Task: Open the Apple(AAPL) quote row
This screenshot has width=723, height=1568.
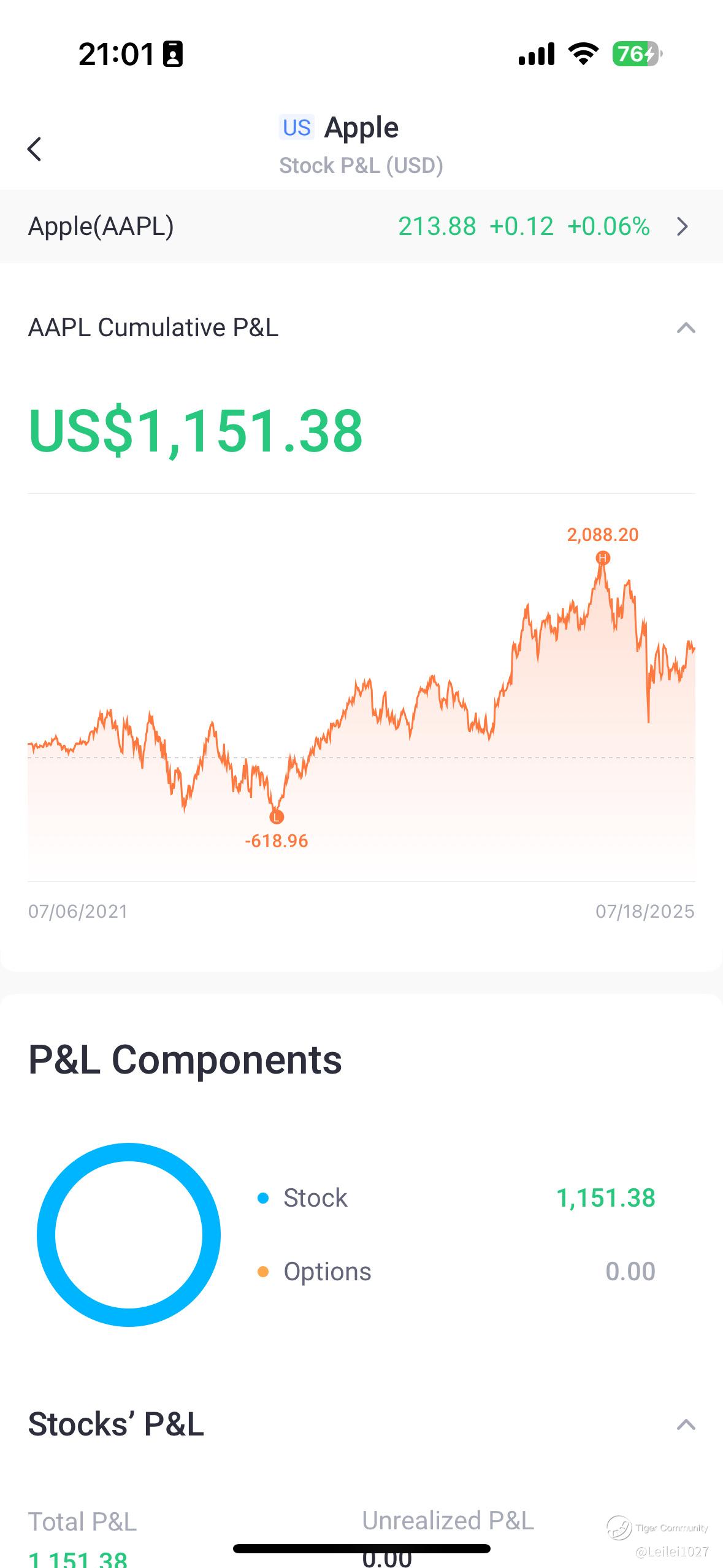Action: pos(361,226)
